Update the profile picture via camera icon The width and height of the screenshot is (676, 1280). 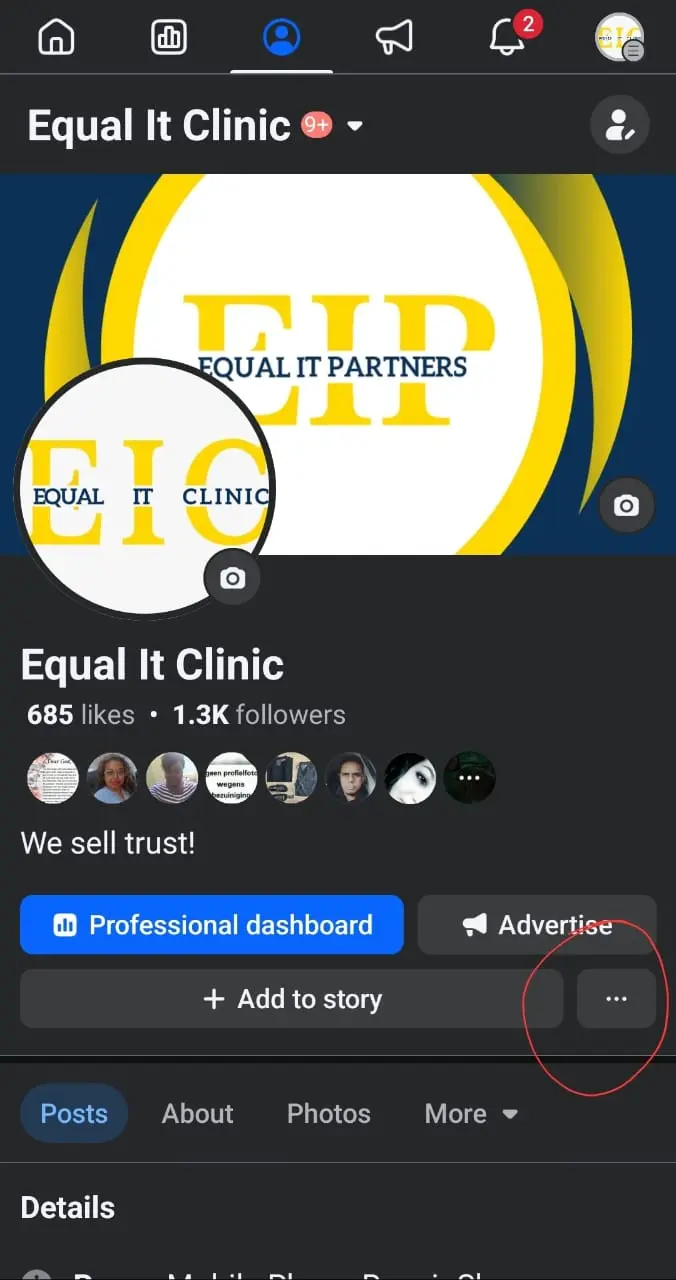[232, 579]
